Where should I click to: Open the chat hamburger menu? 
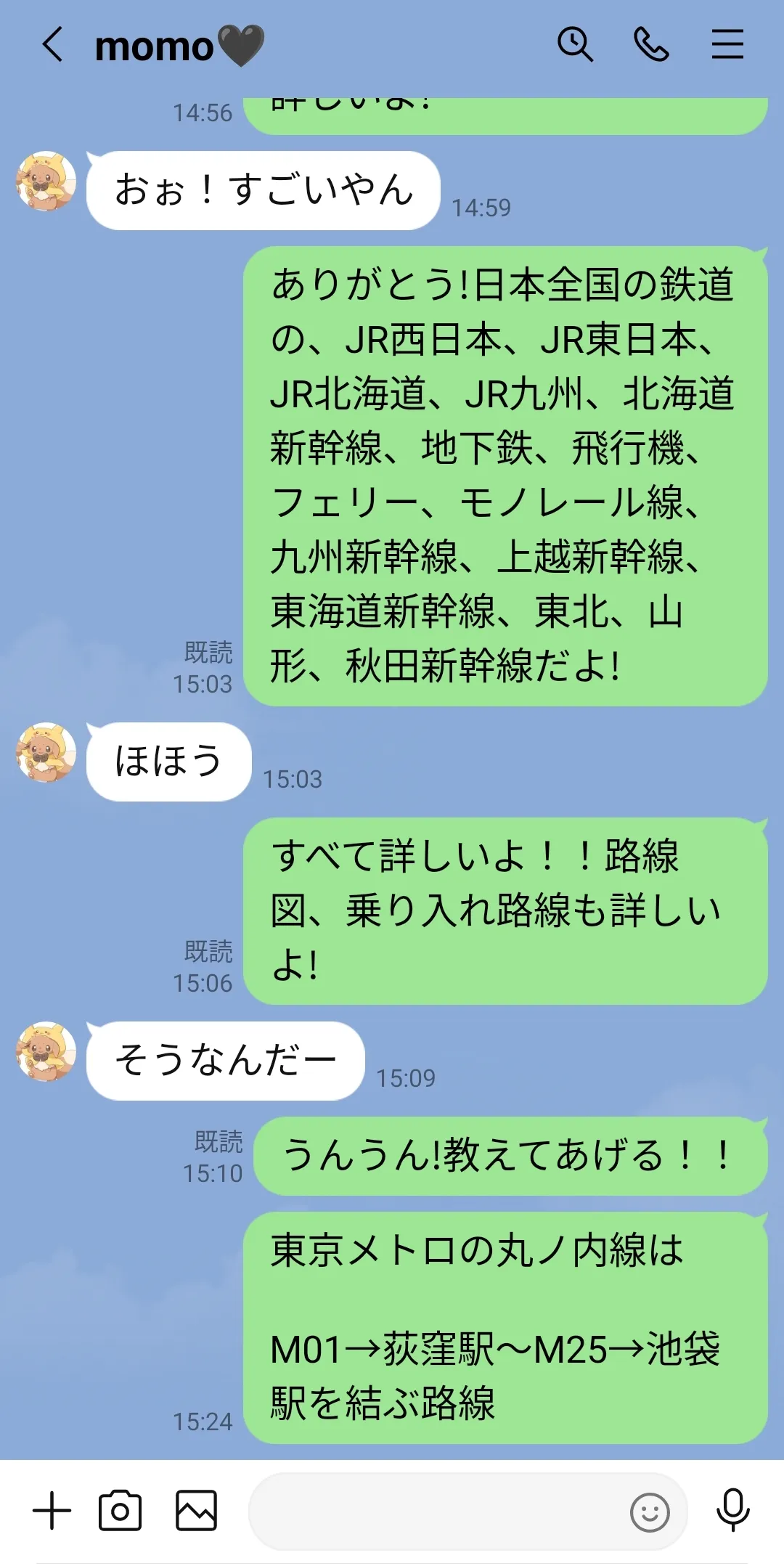[x=727, y=44]
